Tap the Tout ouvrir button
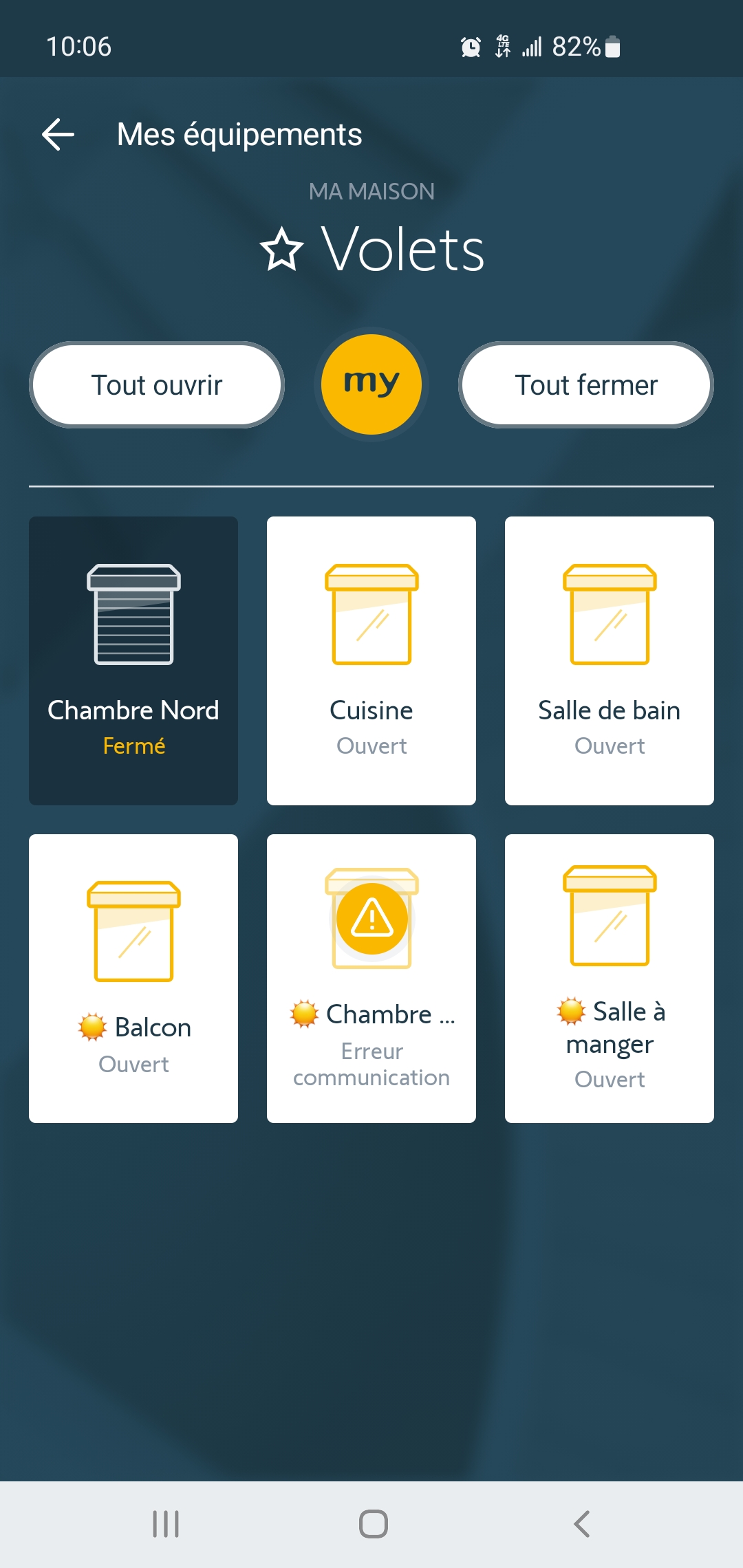The image size is (743, 1568). click(157, 385)
